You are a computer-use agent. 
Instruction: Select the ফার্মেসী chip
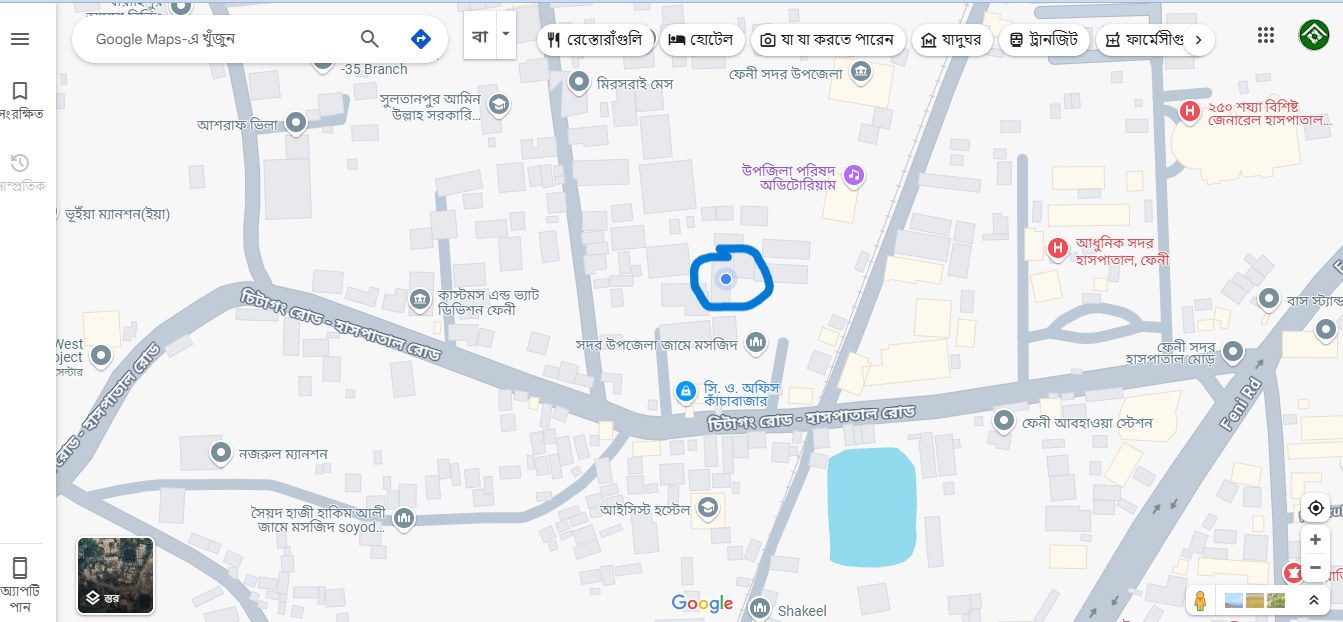point(1142,40)
